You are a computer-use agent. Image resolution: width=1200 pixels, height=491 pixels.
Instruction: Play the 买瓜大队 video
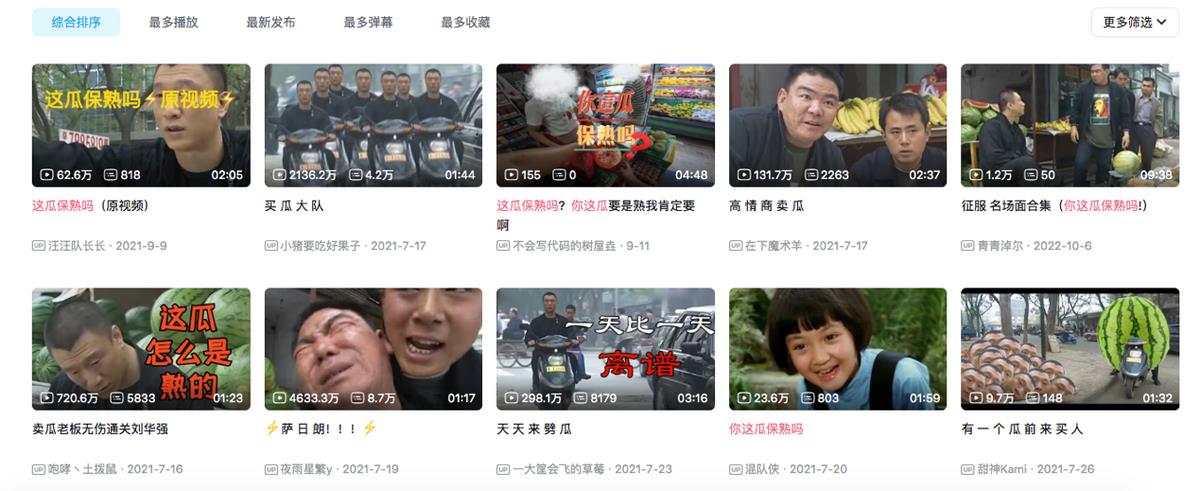click(x=373, y=125)
